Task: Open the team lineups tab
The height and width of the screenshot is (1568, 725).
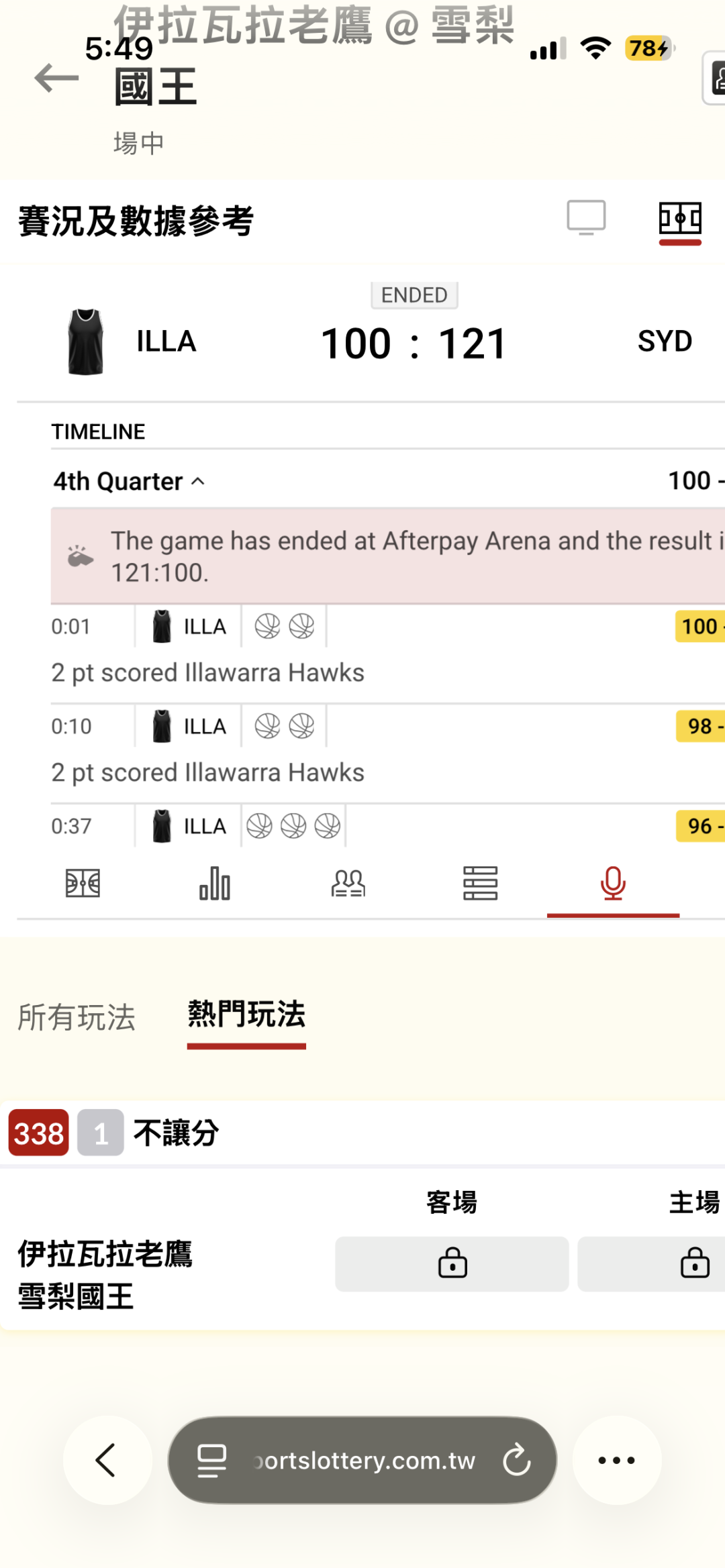Action: click(348, 883)
